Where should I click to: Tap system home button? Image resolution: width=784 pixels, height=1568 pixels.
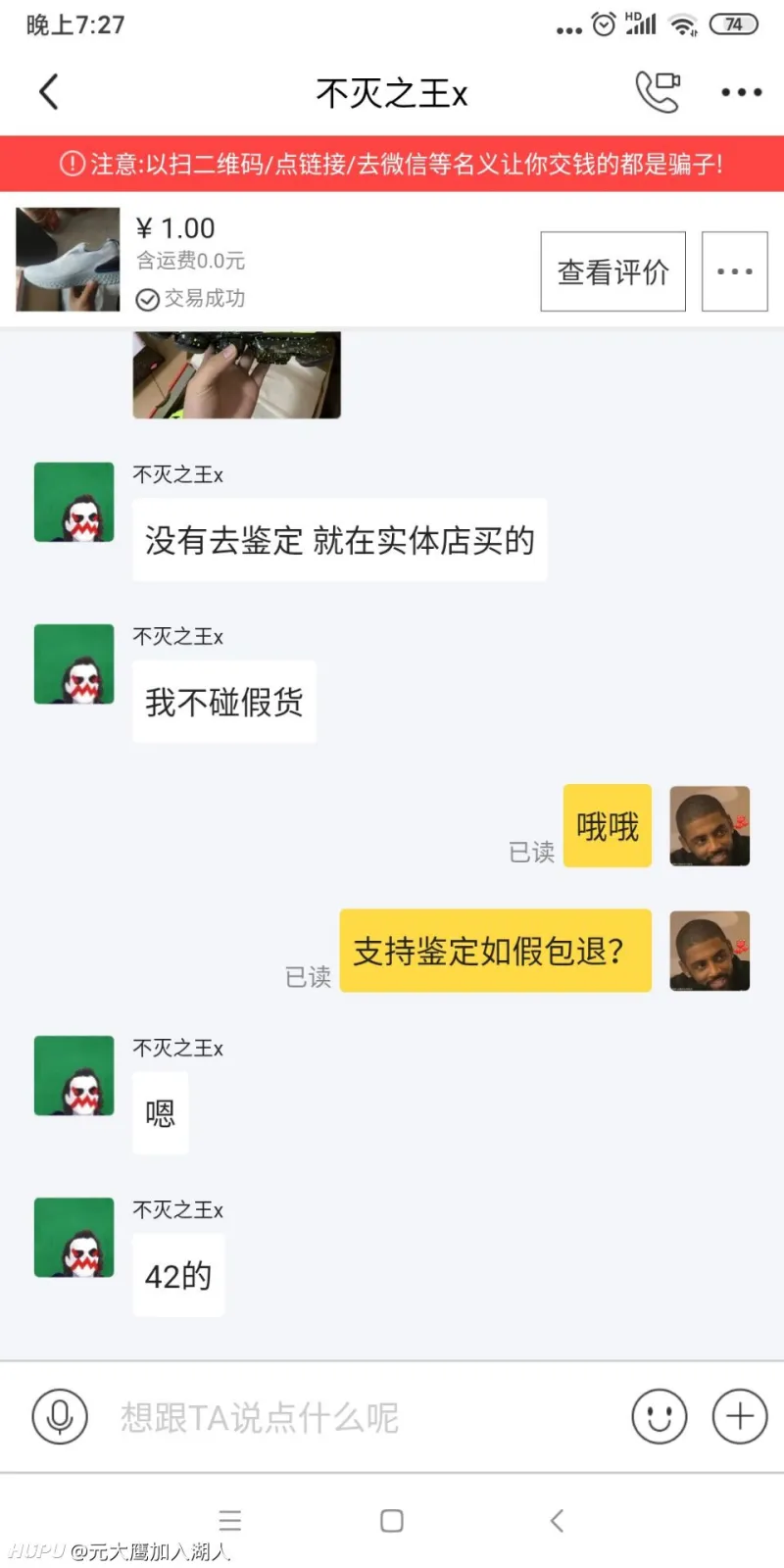coord(392,1520)
